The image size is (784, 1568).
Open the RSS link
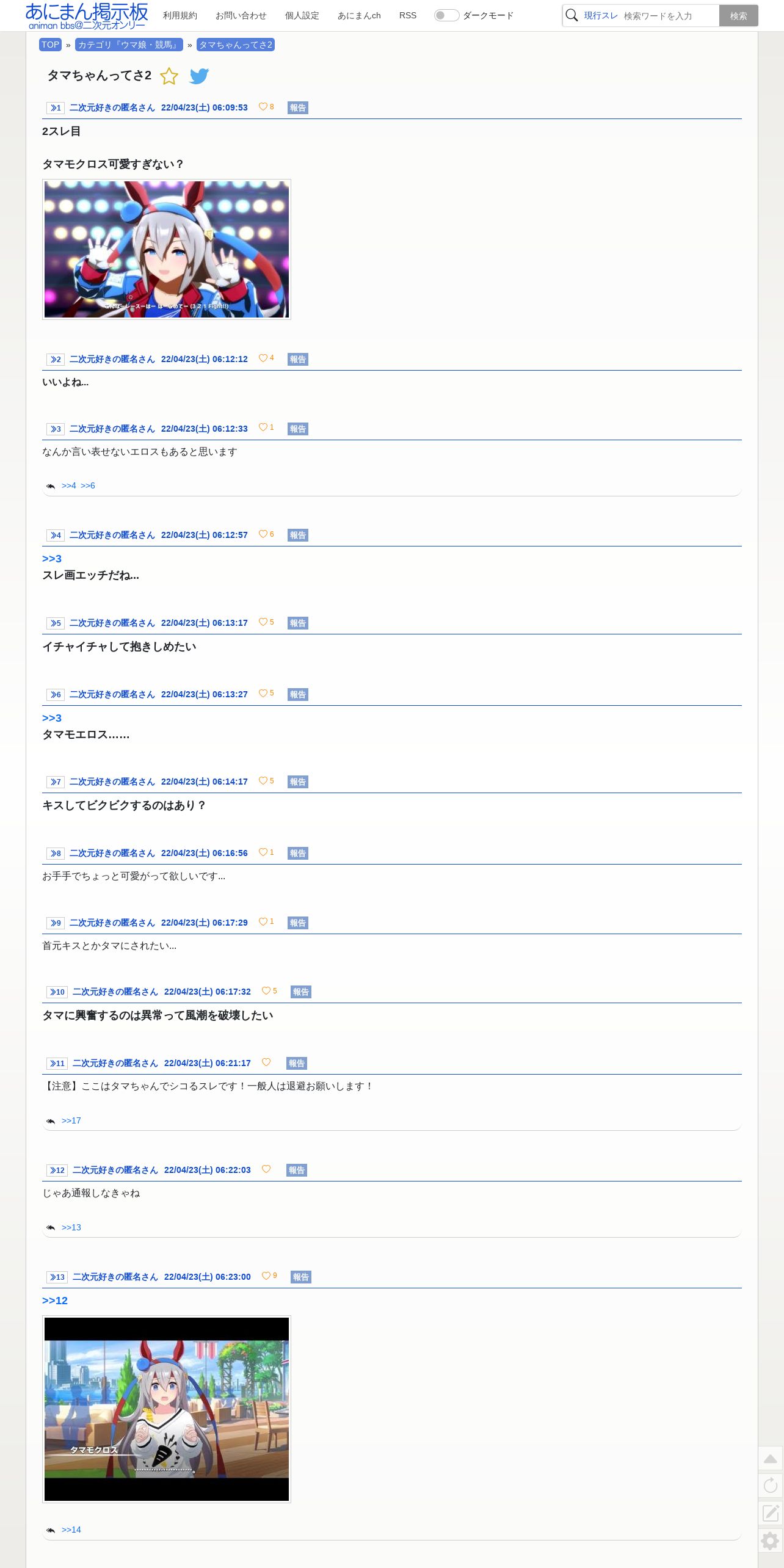tap(408, 15)
